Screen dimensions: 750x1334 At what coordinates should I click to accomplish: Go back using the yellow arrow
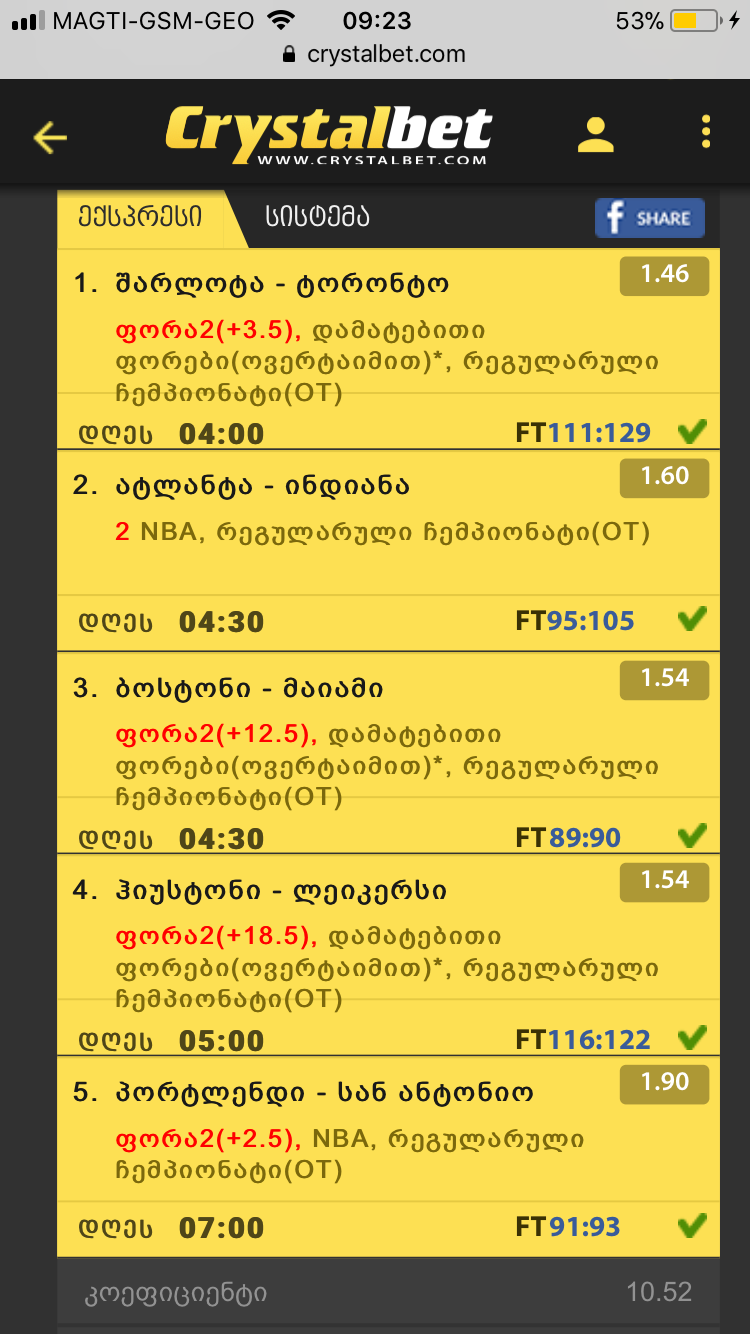(49, 136)
